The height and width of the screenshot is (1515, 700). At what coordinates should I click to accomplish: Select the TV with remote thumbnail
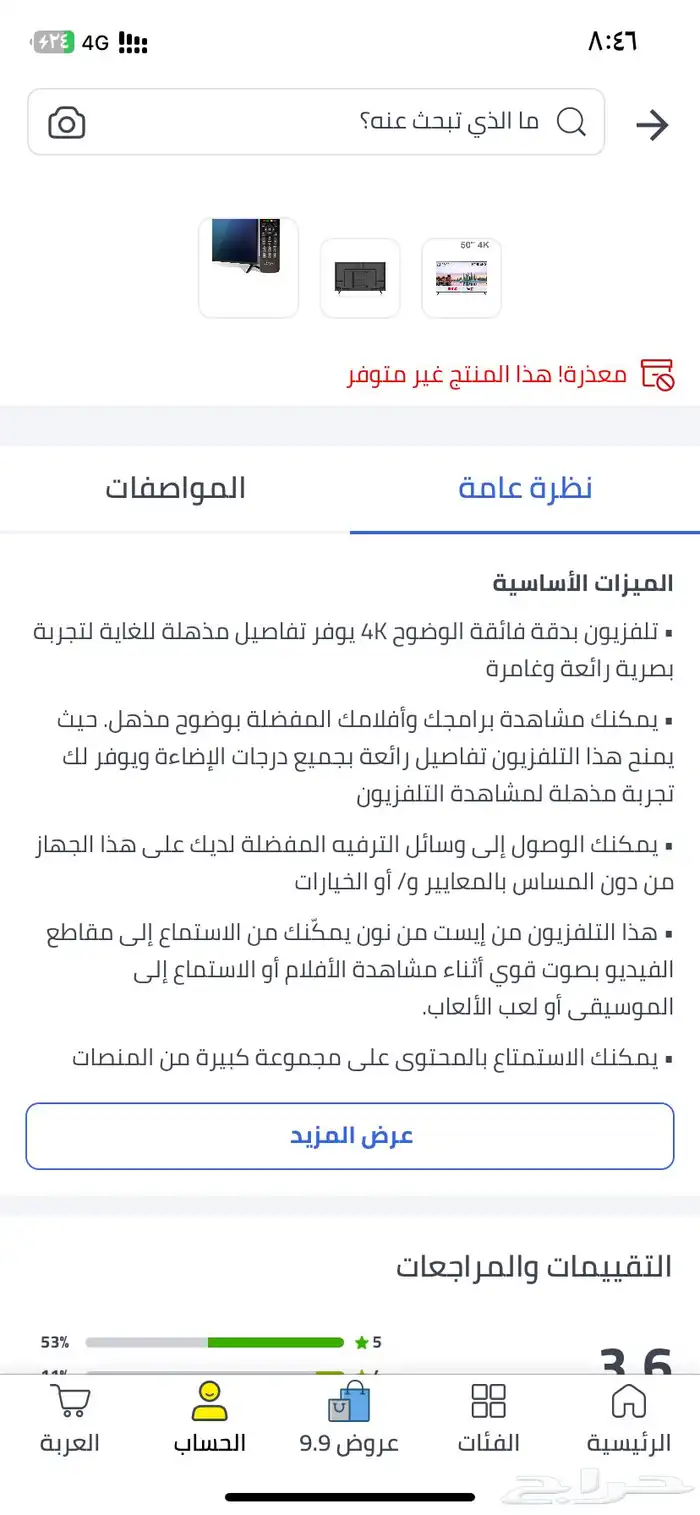coord(249,267)
